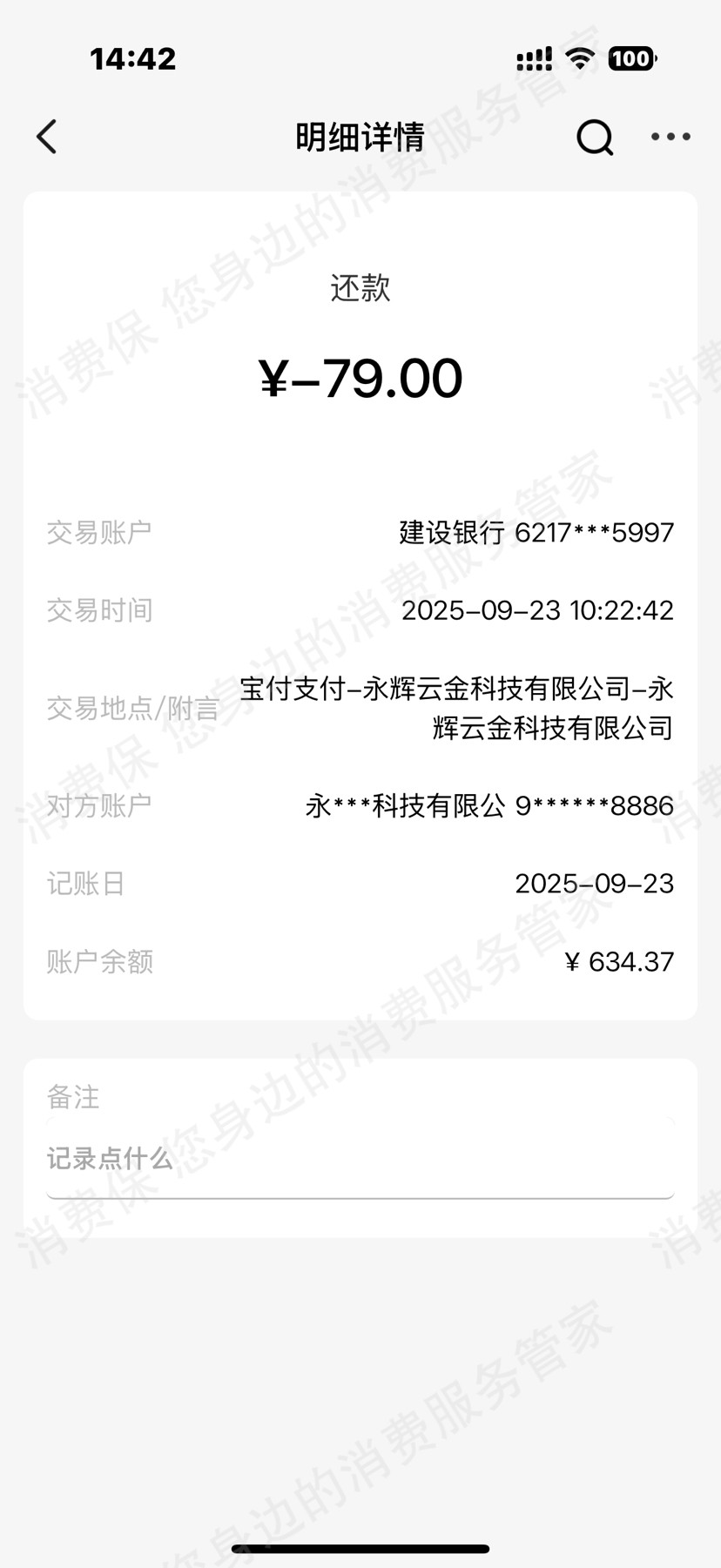This screenshot has height=1568, width=721.
Task: Select the 明细详情 title
Action: [360, 138]
